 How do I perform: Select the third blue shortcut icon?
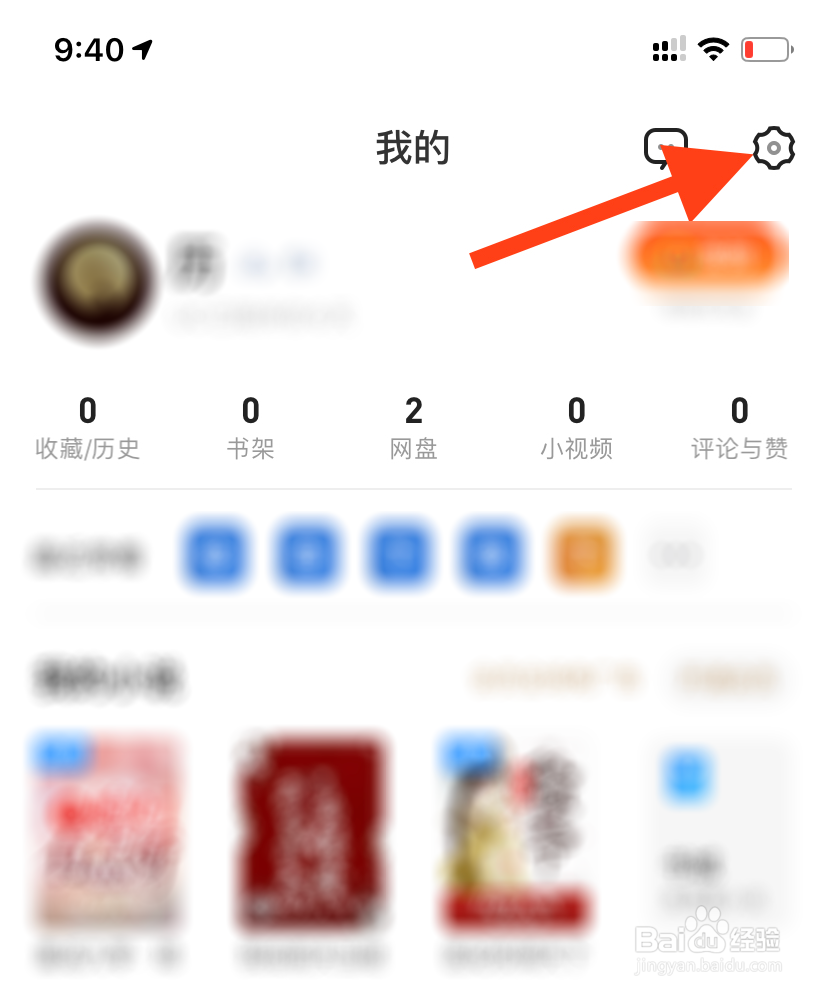pyautogui.click(x=399, y=556)
